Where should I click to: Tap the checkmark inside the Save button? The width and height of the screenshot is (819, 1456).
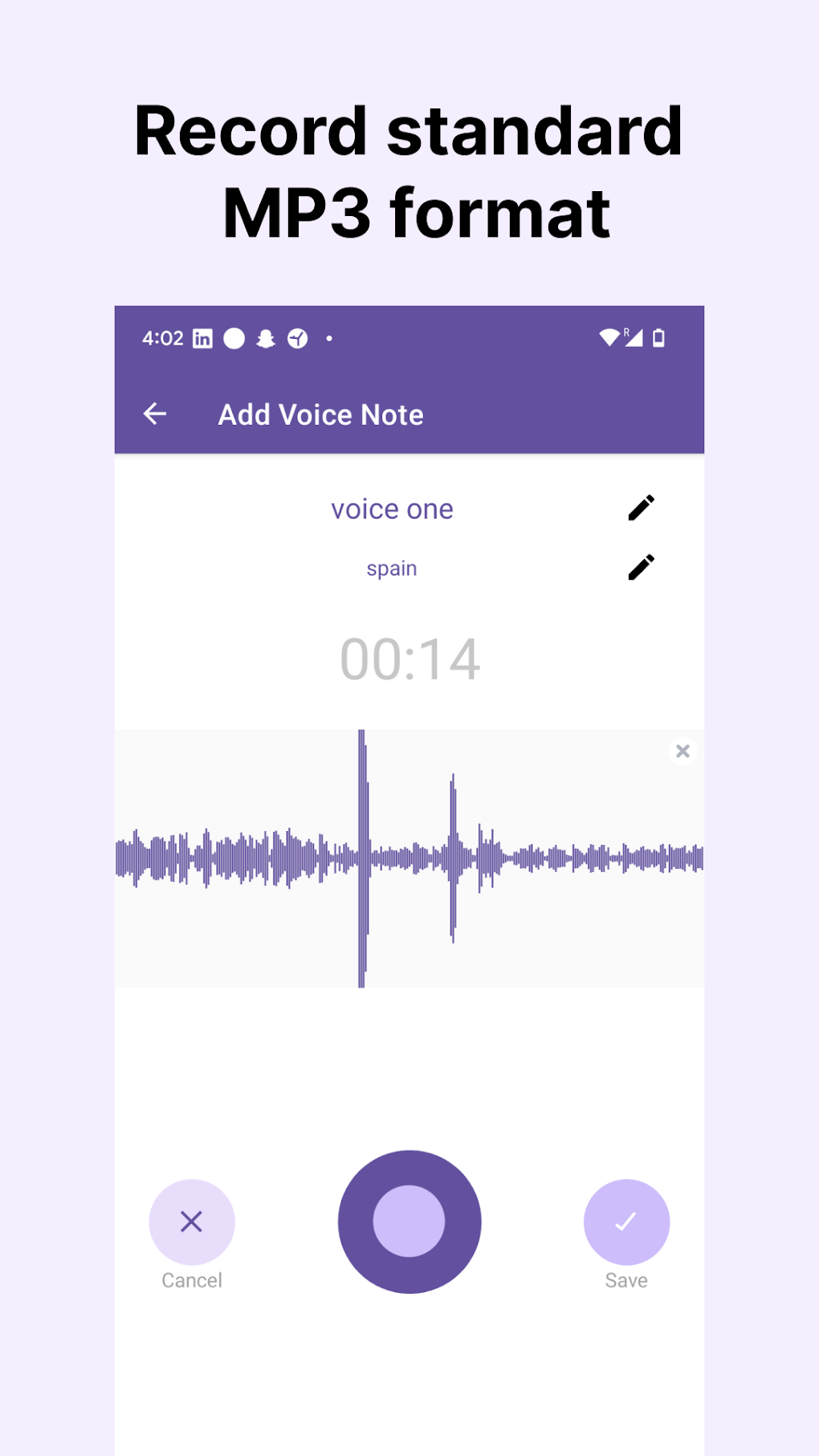[626, 1221]
